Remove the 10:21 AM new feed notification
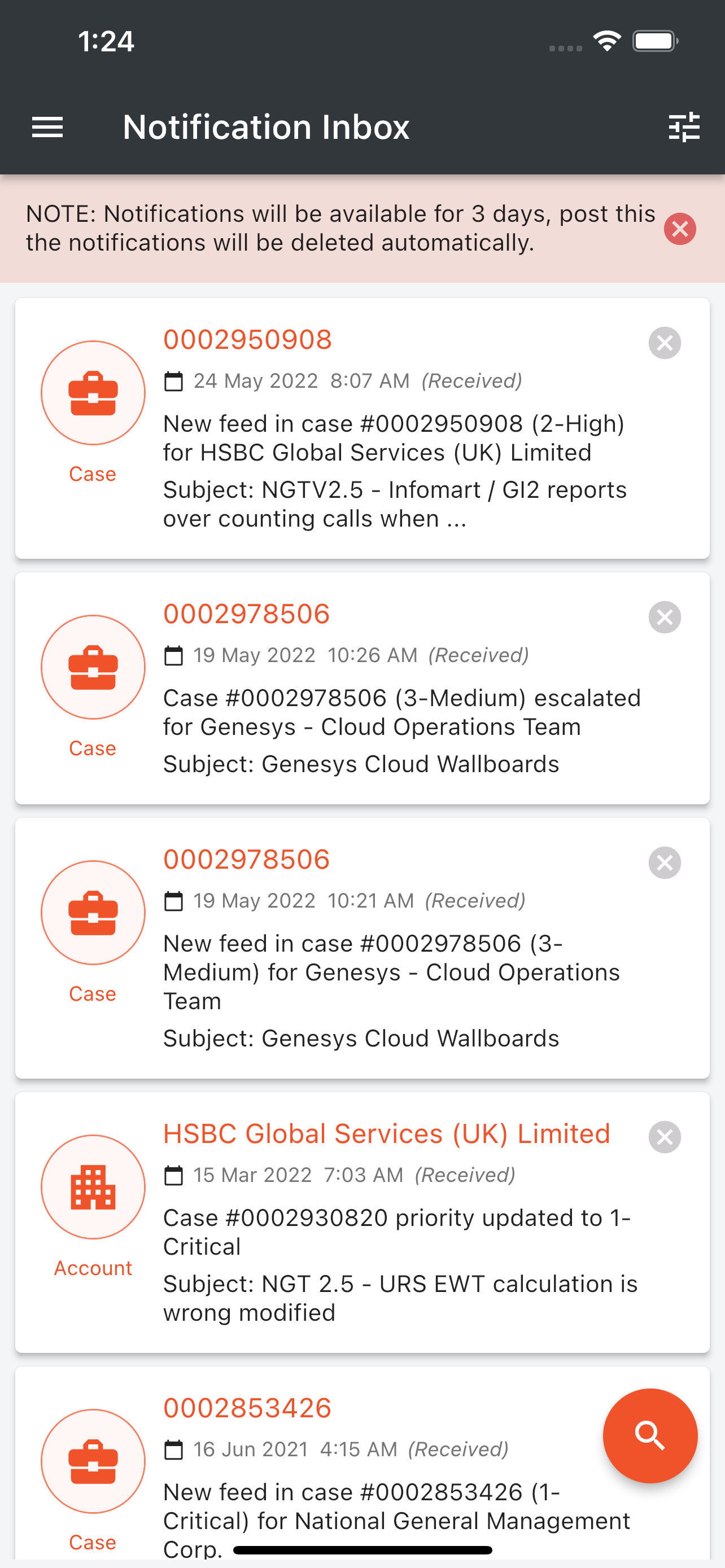The image size is (725, 1568). [664, 863]
